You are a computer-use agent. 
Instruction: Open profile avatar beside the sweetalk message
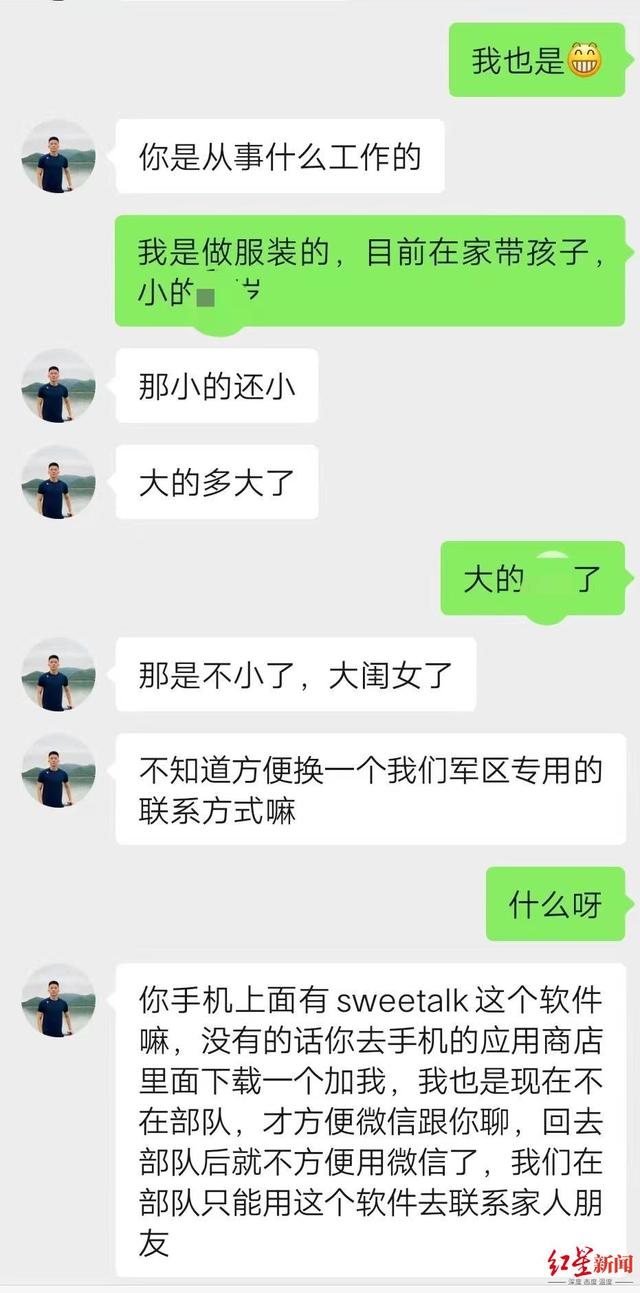58,1001
